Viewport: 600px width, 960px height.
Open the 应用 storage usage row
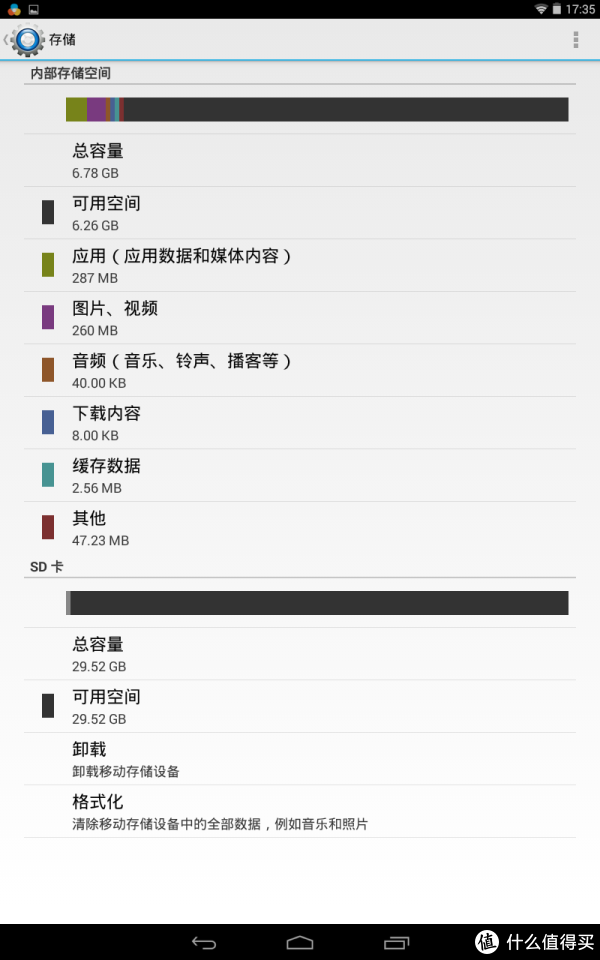pyautogui.click(x=300, y=265)
